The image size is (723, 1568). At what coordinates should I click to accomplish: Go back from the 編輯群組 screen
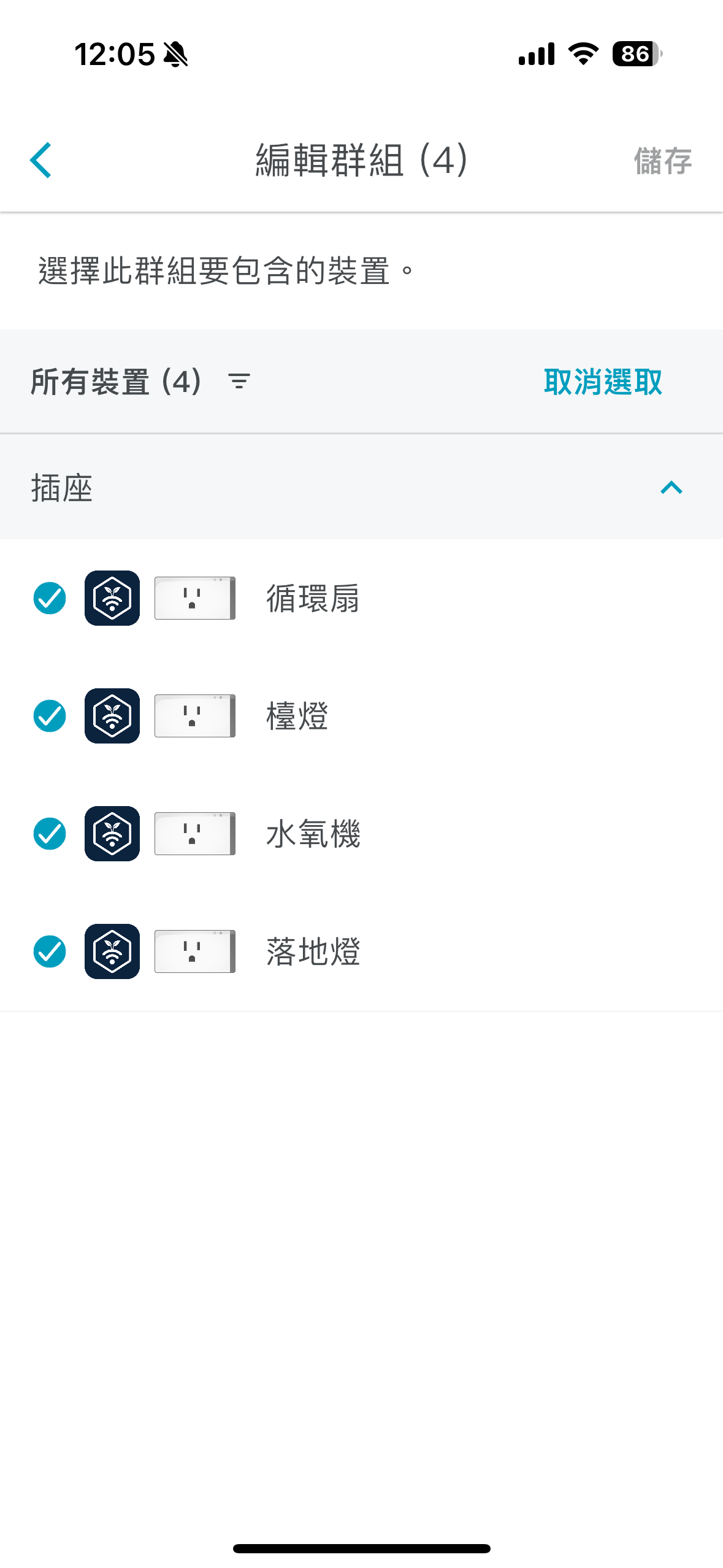click(40, 160)
